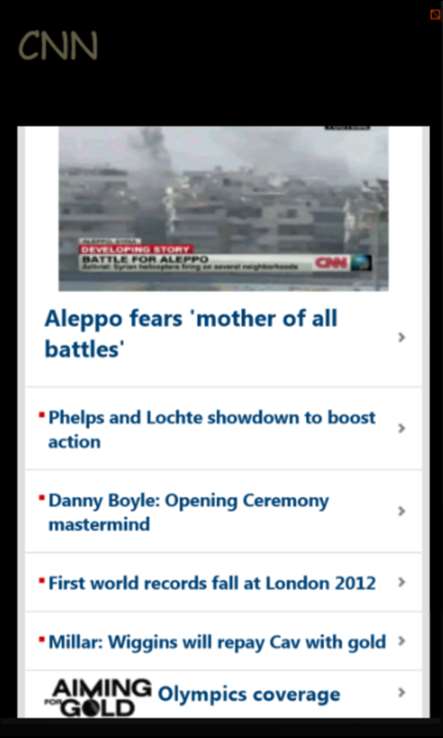443x738 pixels.
Task: Go to Aiming for Gold Olympics coverage
Action: tap(223, 694)
